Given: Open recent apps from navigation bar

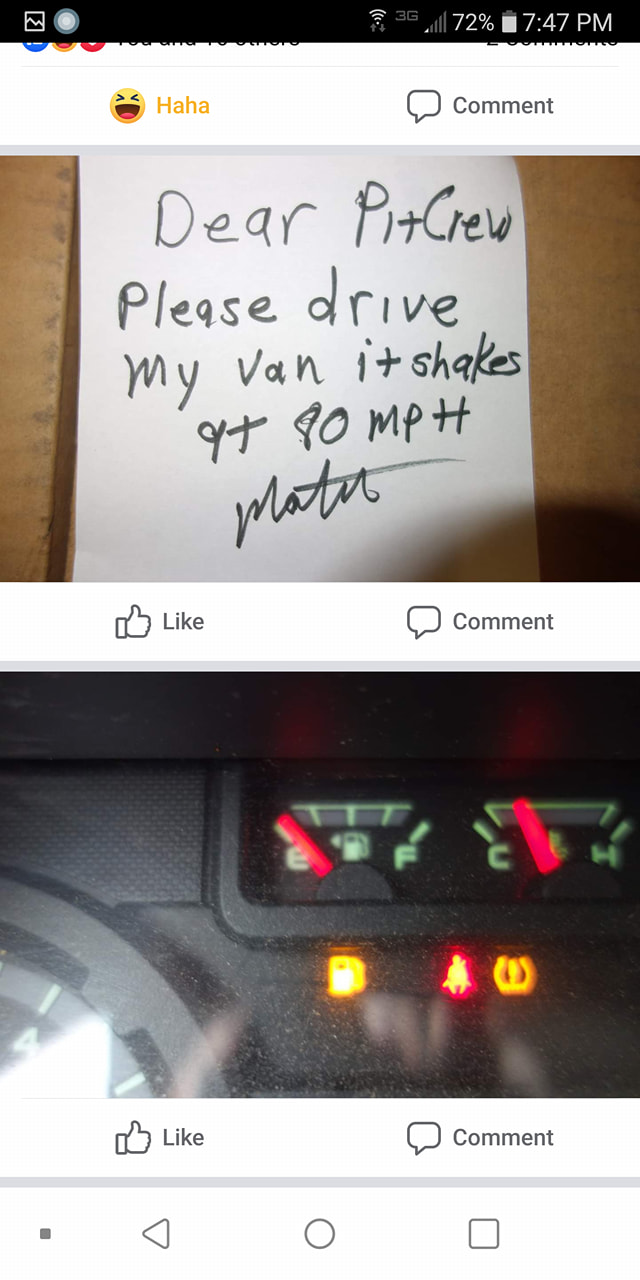Looking at the screenshot, I should pos(483,1233).
